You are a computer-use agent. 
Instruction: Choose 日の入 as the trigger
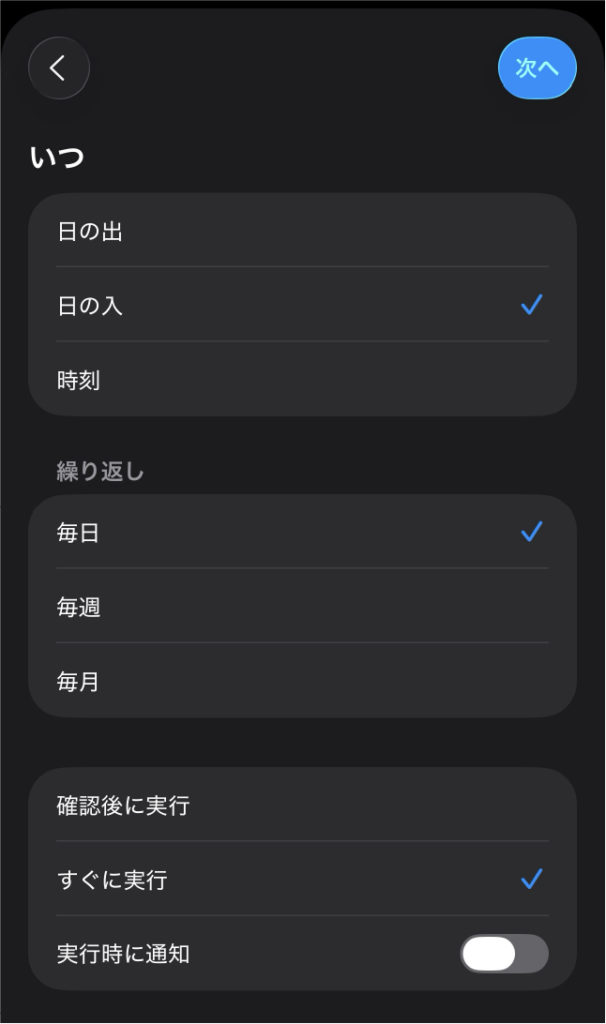point(302,305)
